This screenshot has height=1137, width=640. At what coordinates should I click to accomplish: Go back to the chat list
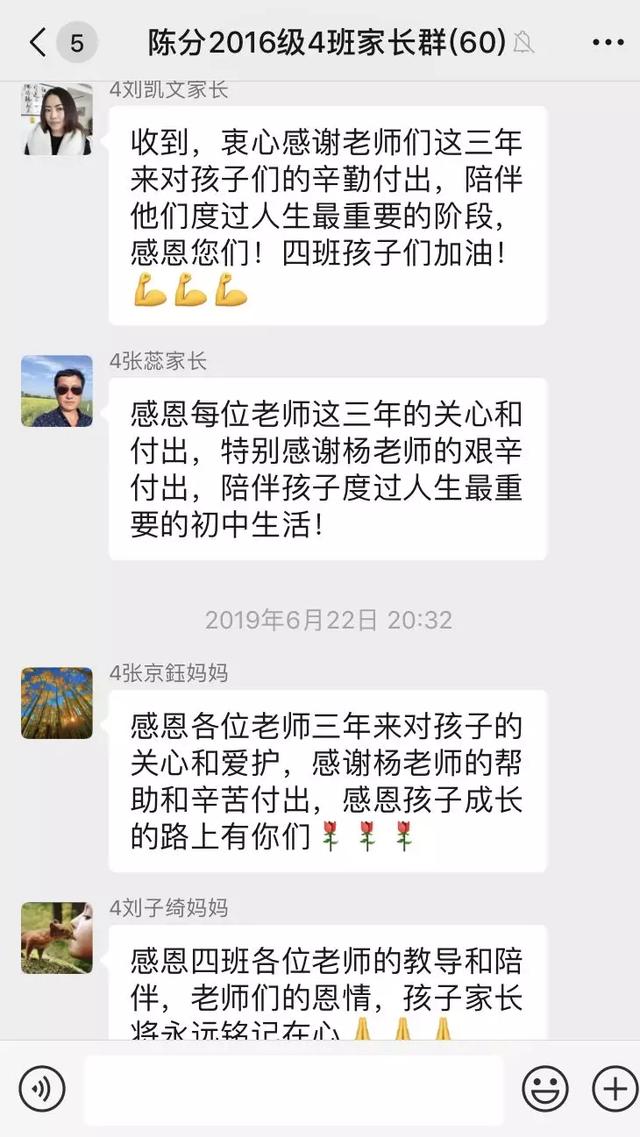coord(38,43)
